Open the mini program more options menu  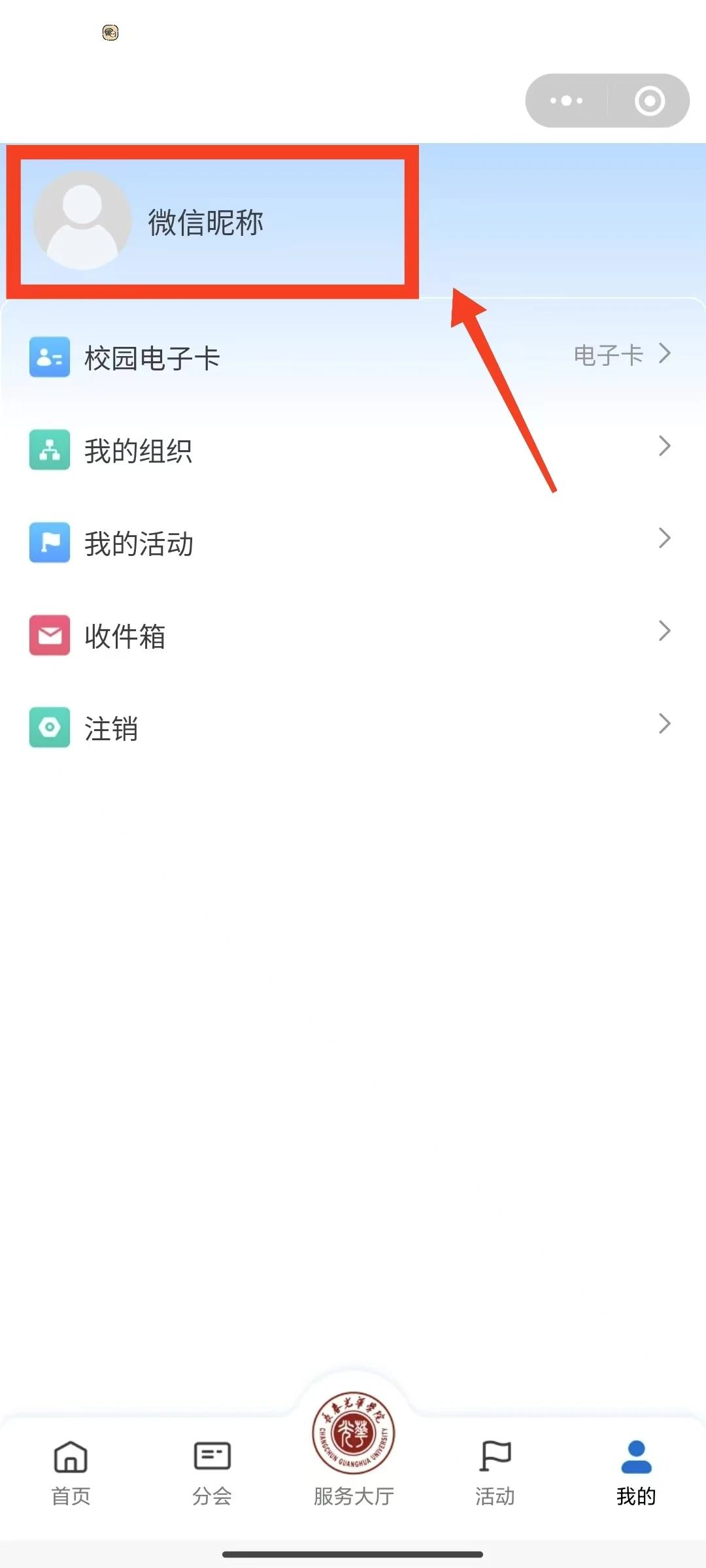pyautogui.click(x=566, y=101)
